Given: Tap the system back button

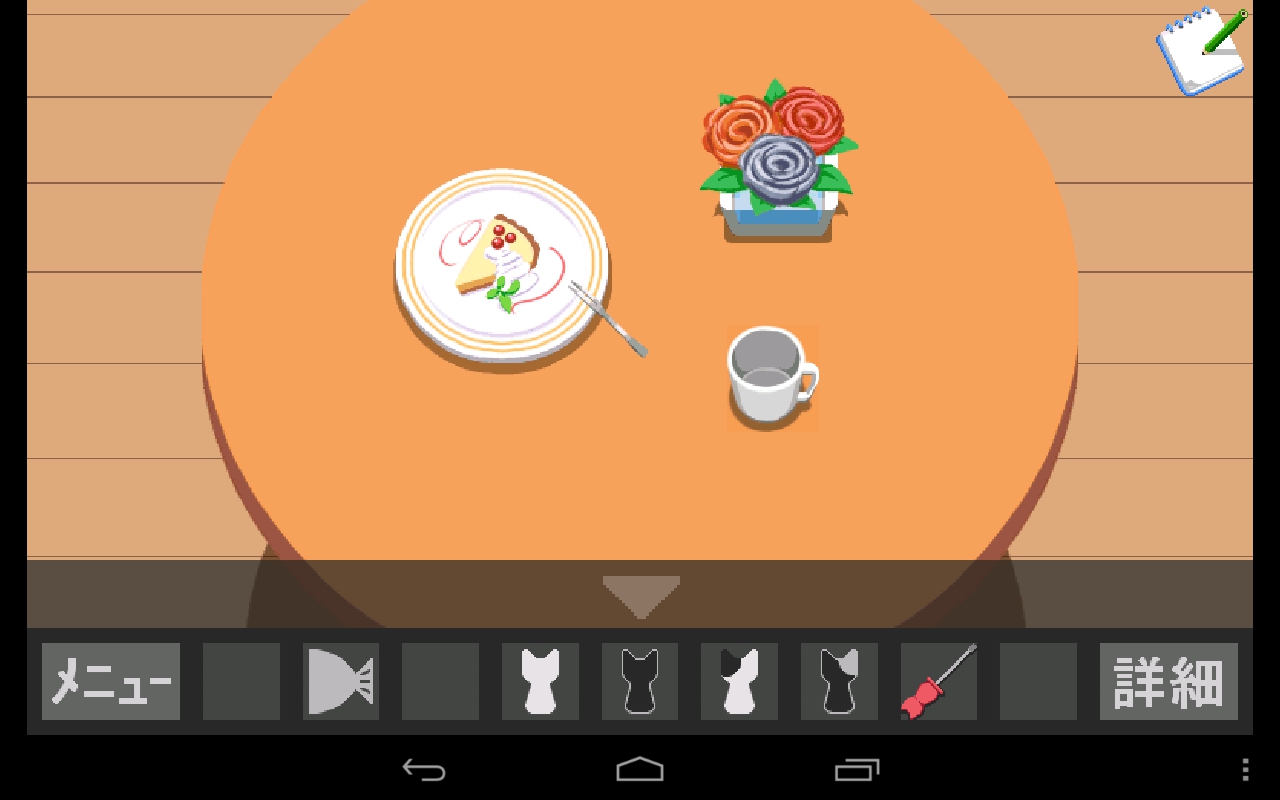Looking at the screenshot, I should 424,769.
